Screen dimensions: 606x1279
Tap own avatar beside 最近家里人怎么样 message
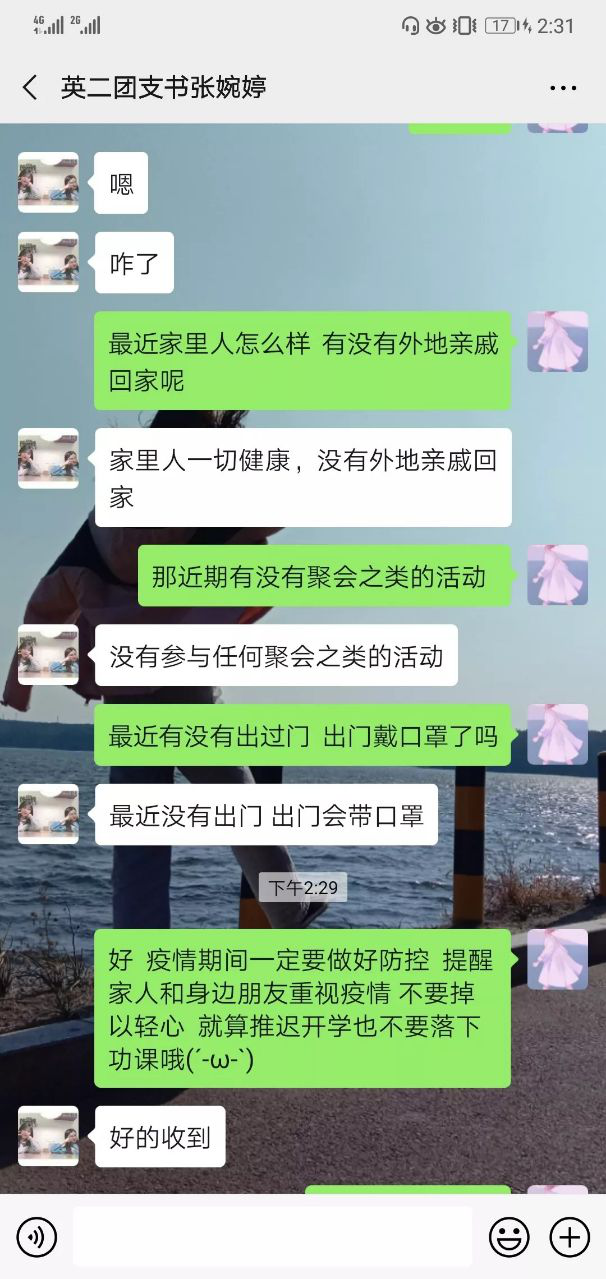[557, 342]
